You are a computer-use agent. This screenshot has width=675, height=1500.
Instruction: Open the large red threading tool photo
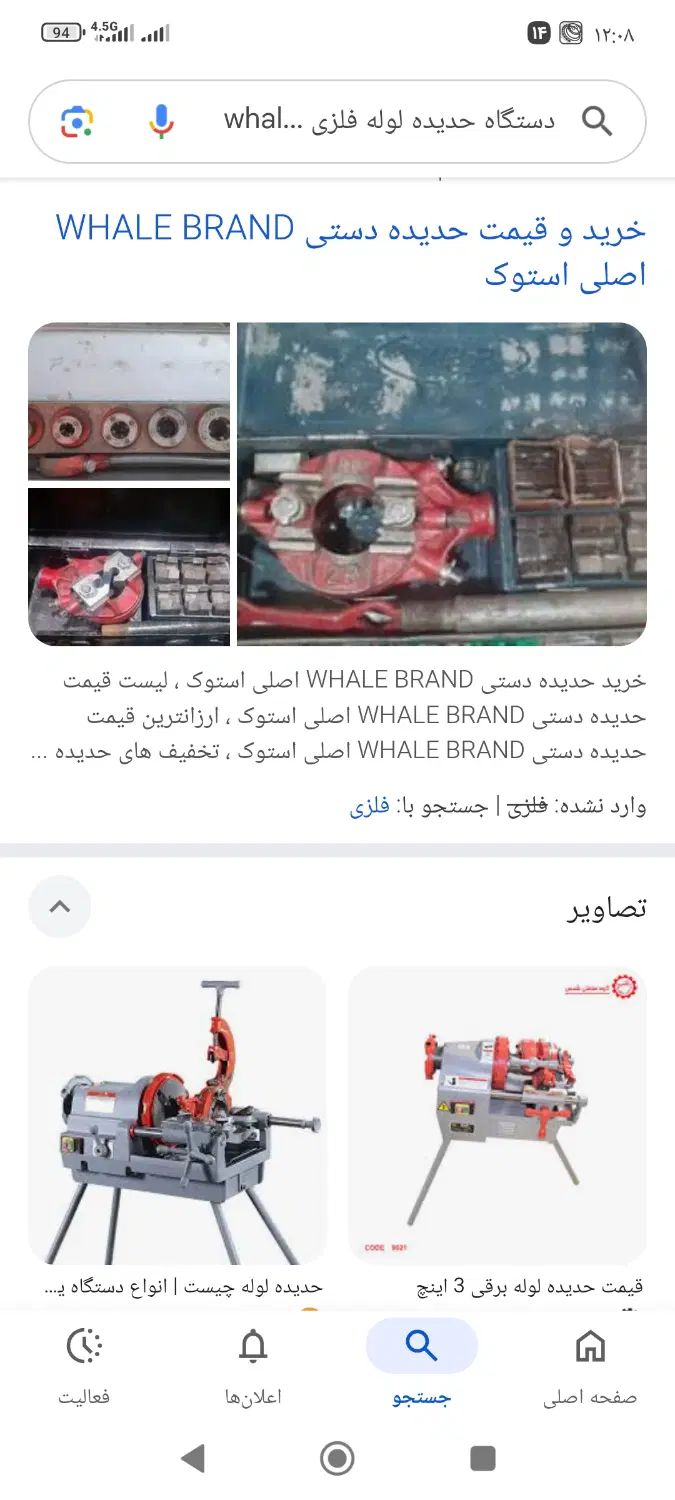441,484
